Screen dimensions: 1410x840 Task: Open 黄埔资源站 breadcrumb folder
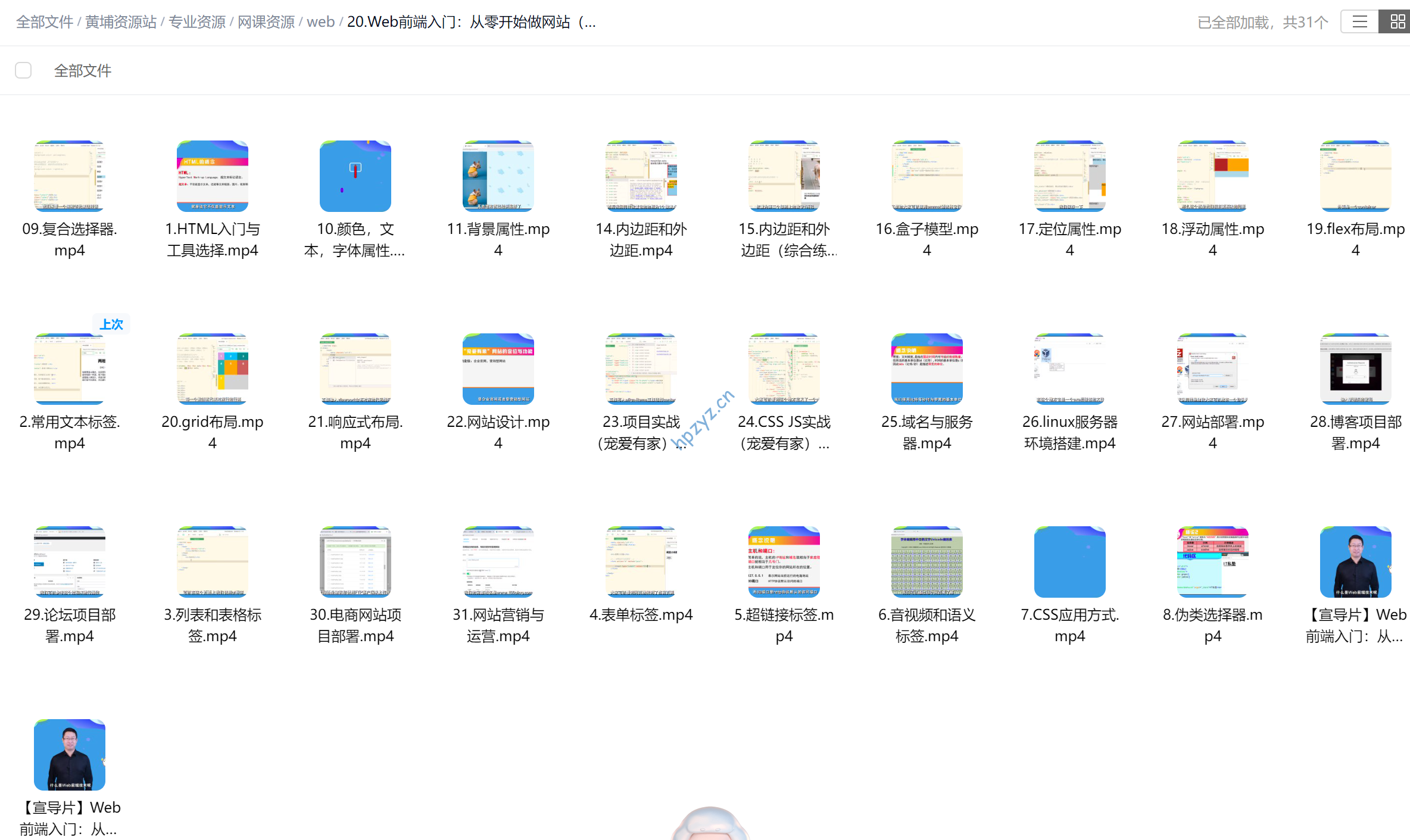(120, 22)
